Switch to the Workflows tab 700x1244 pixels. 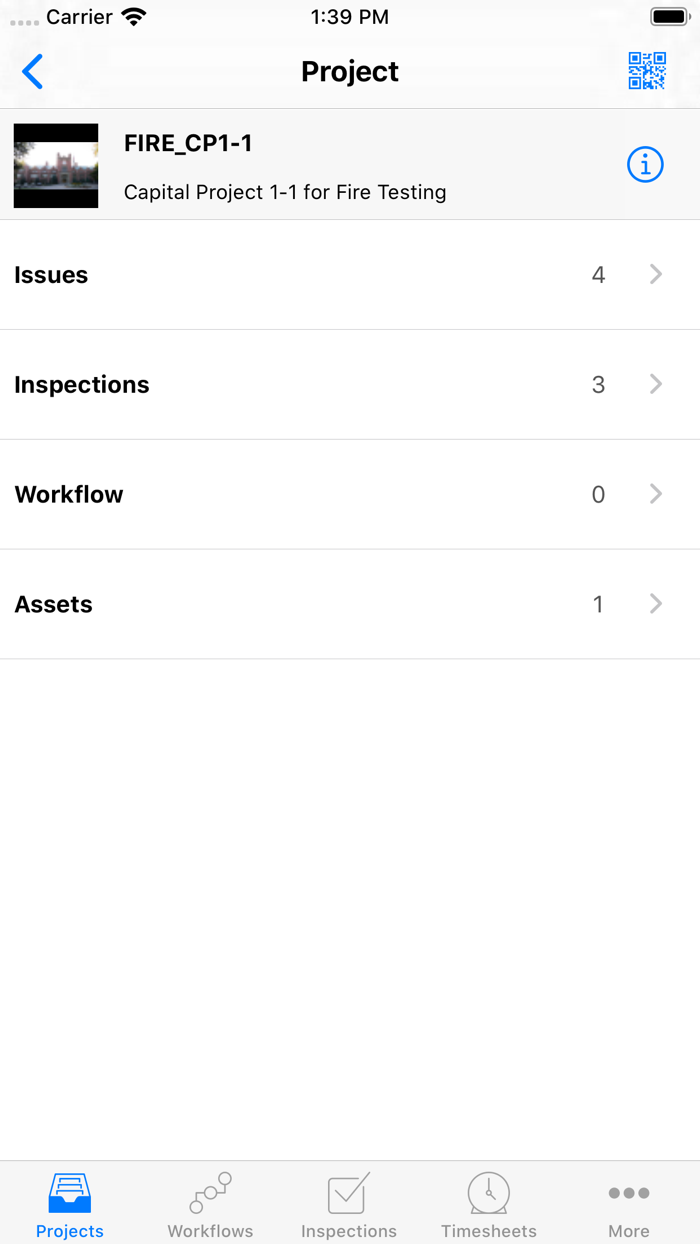point(210,1204)
